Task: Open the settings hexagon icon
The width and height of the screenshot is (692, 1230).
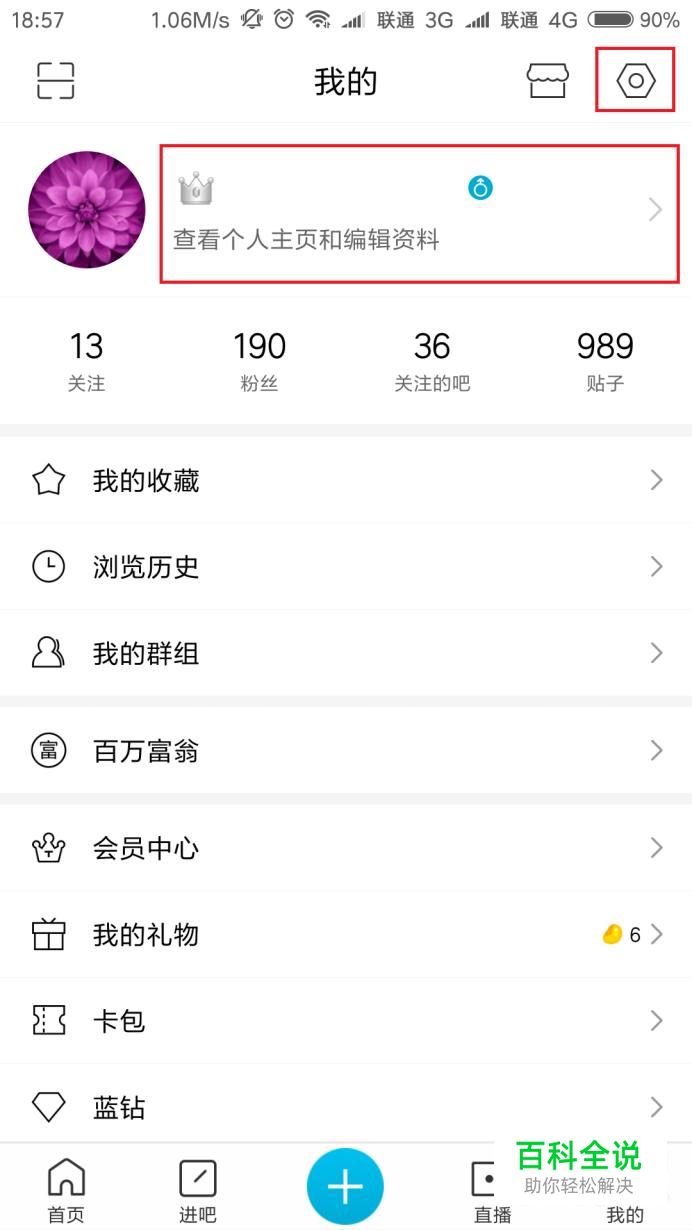Action: click(x=635, y=80)
